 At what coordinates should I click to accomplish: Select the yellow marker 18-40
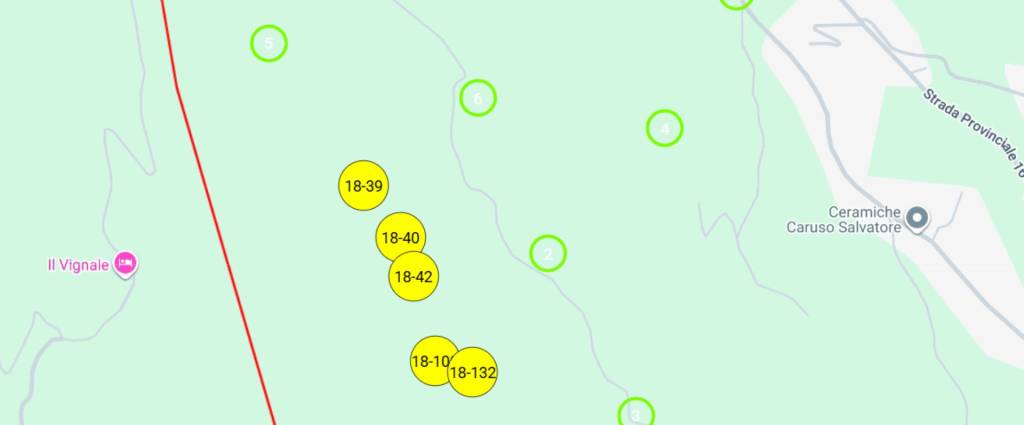[x=400, y=238]
